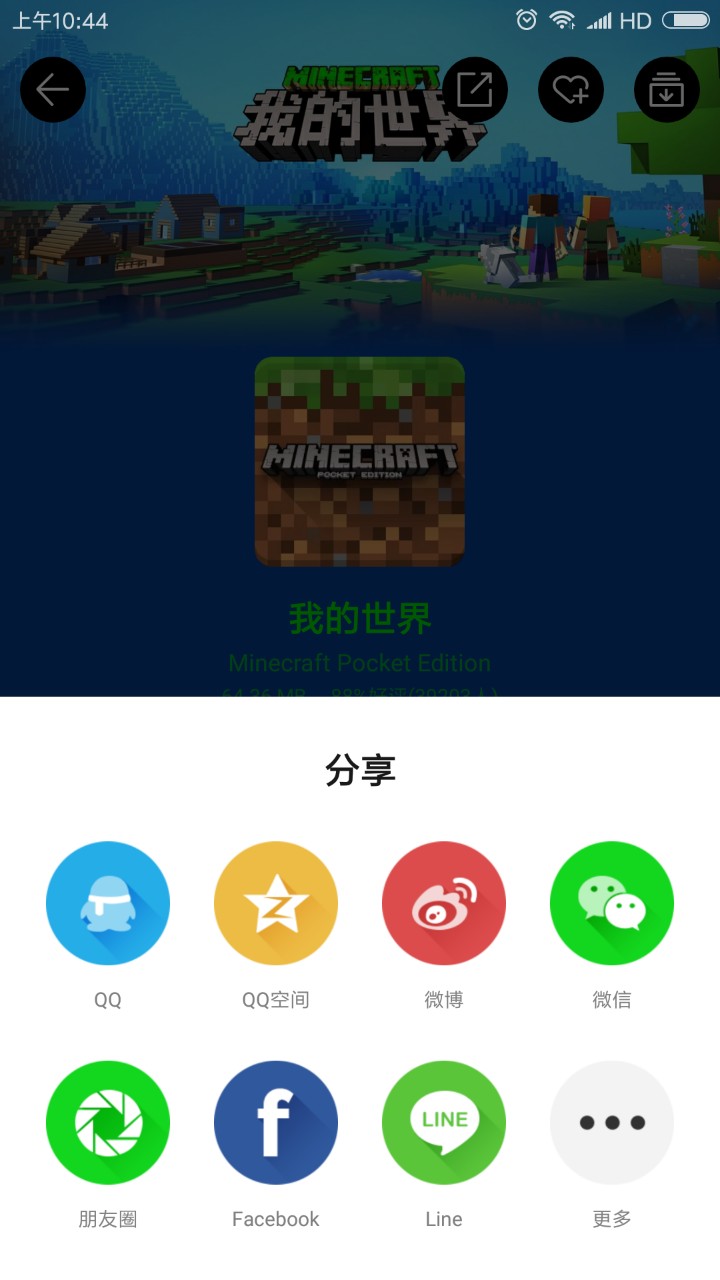Add game to favorites with heart icon
This screenshot has width=720, height=1280.
coord(571,90)
